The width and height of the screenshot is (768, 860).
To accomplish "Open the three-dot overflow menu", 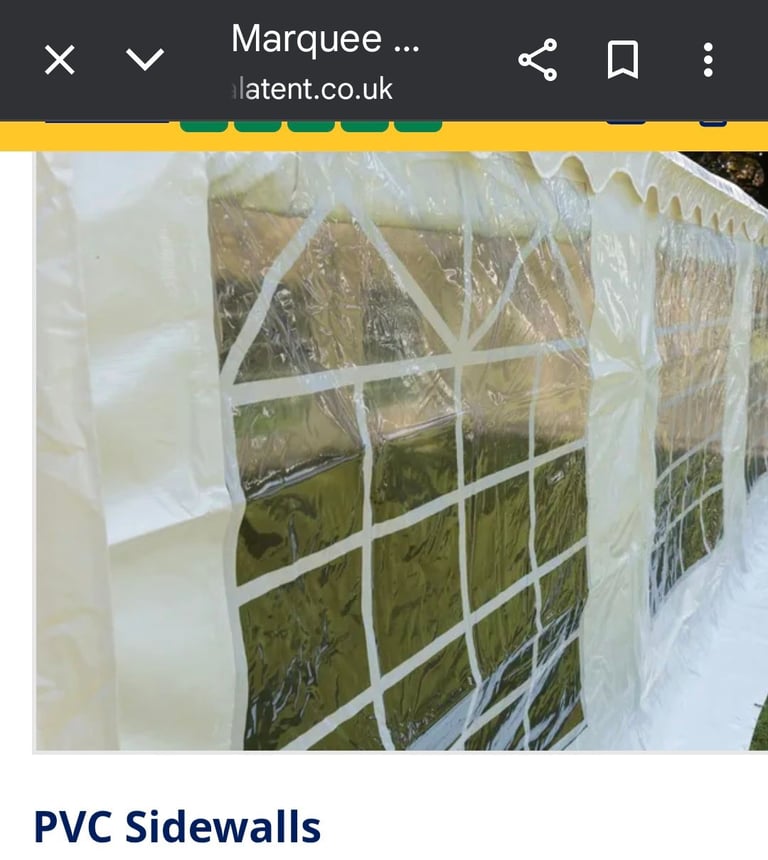I will click(x=707, y=61).
